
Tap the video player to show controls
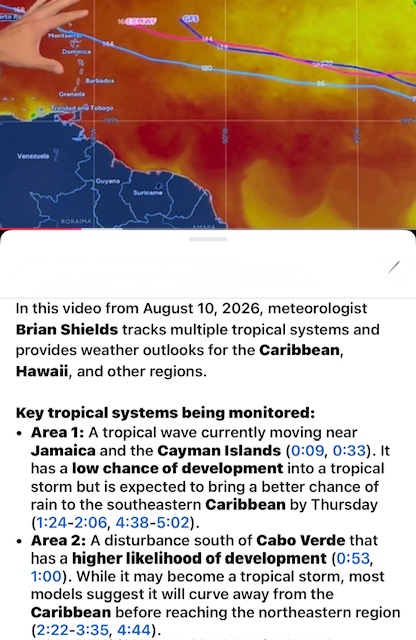[x=208, y=114]
